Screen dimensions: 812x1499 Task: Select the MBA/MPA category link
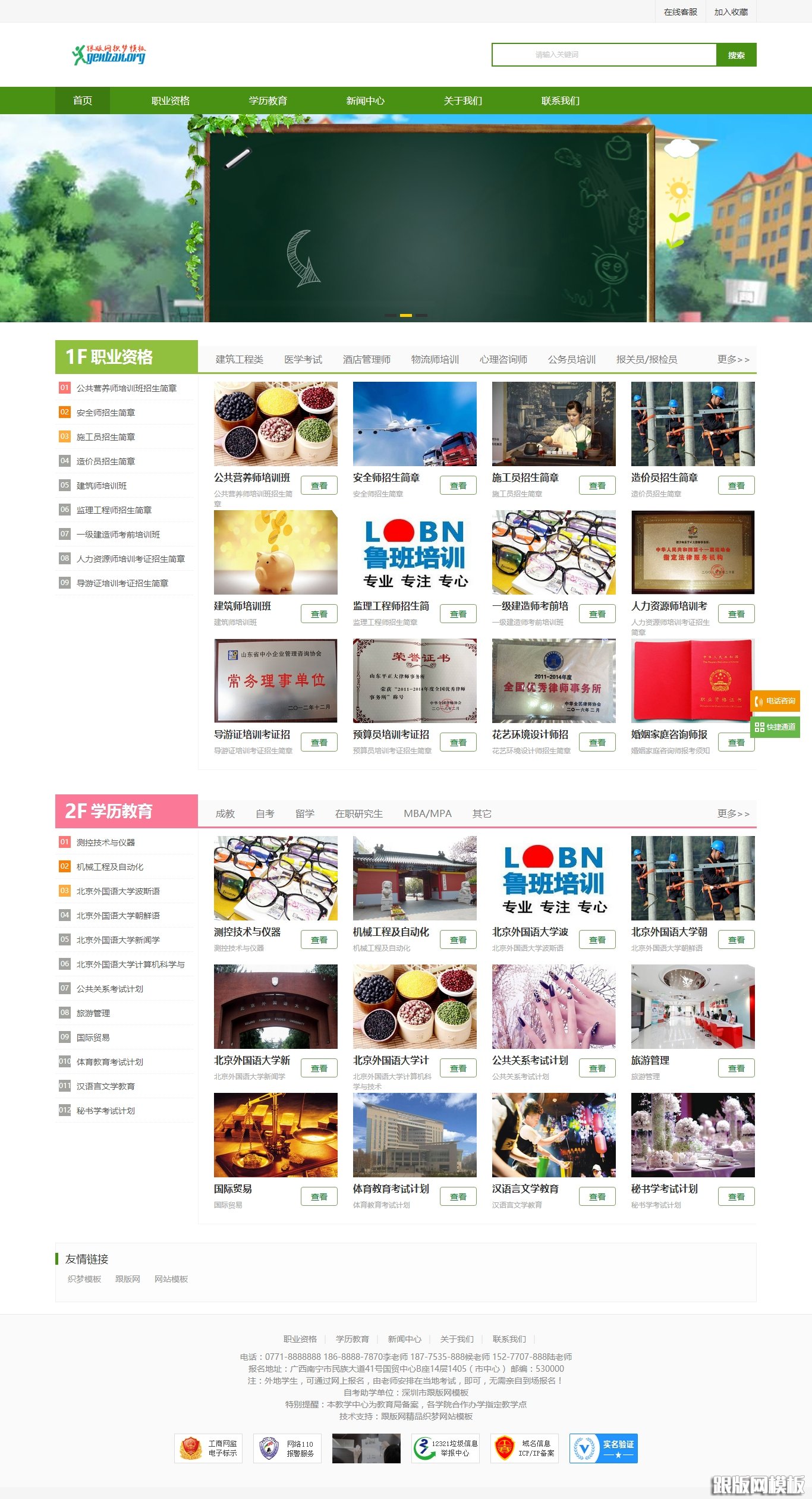[427, 813]
